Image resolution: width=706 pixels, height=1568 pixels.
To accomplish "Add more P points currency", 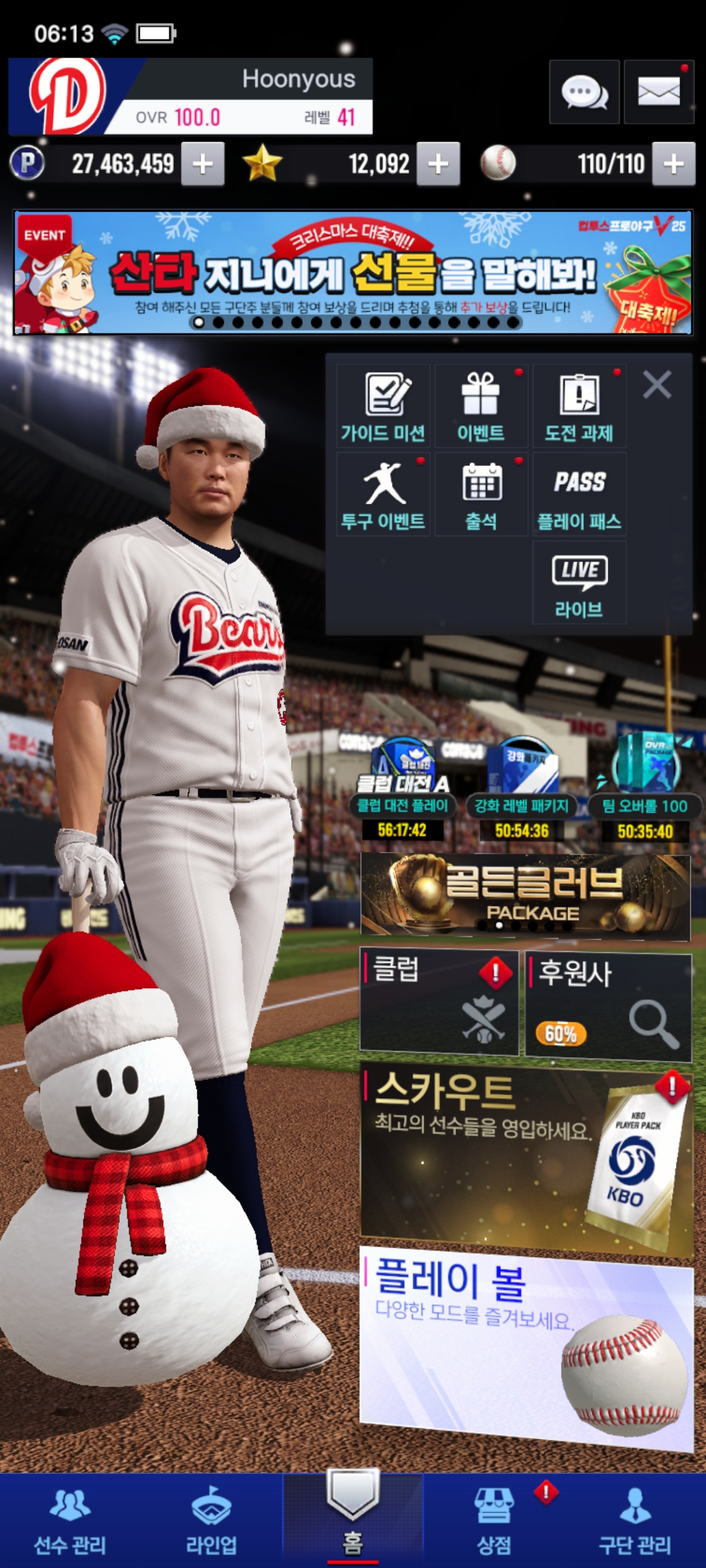I will pos(203,164).
